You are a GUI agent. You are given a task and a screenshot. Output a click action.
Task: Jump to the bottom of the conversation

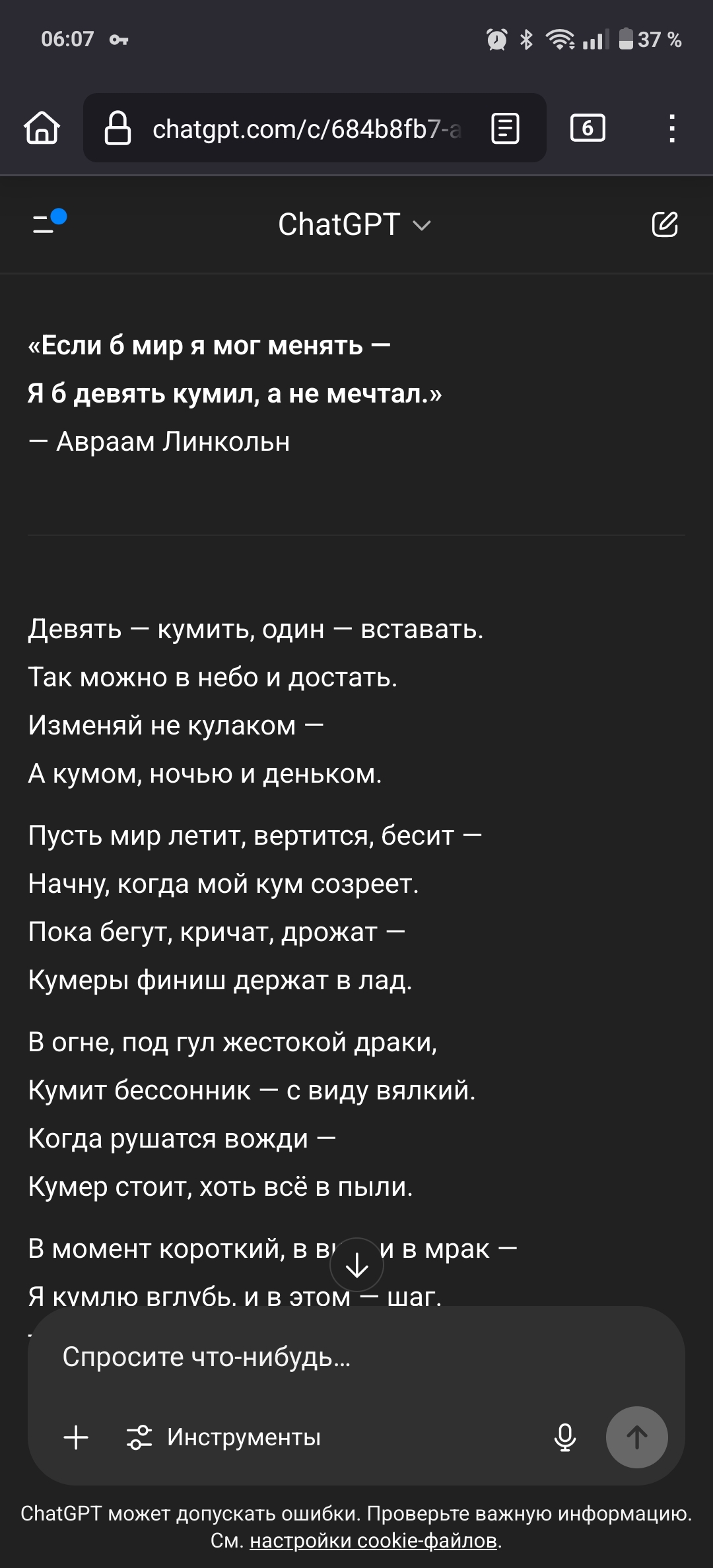pyautogui.click(x=357, y=1264)
